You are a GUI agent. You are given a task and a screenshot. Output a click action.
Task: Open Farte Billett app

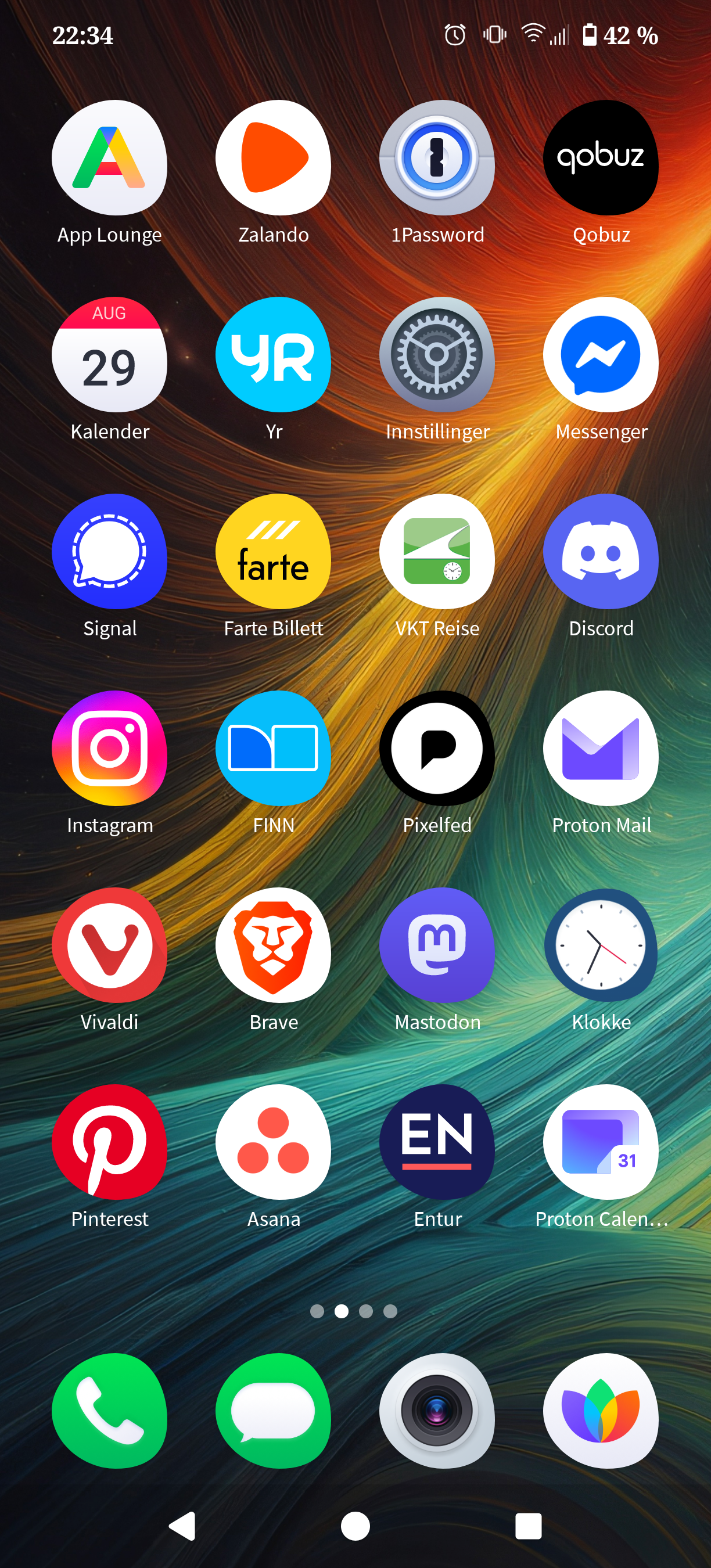[274, 551]
